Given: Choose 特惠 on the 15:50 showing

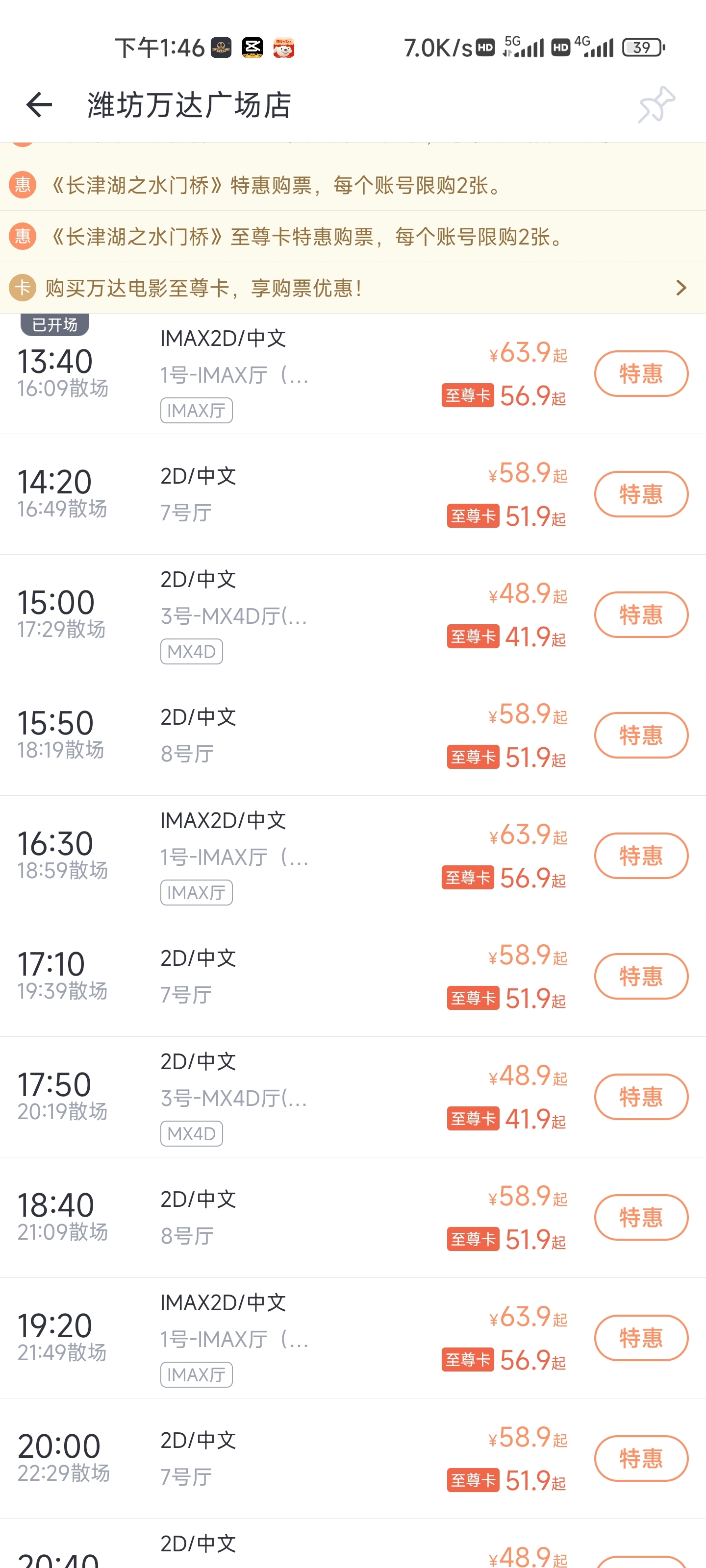Looking at the screenshot, I should (641, 735).
